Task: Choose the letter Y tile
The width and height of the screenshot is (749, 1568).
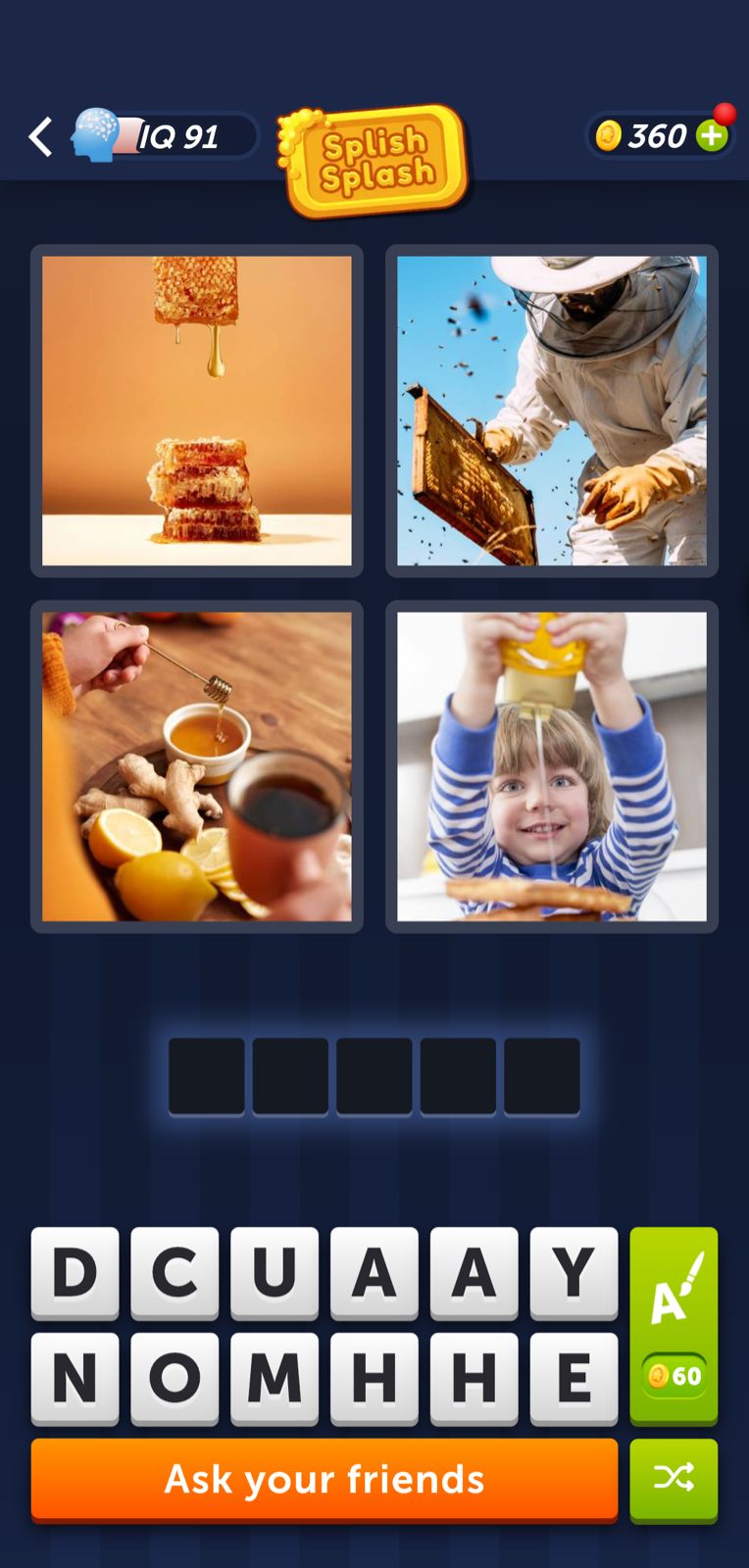Action: coord(574,1272)
